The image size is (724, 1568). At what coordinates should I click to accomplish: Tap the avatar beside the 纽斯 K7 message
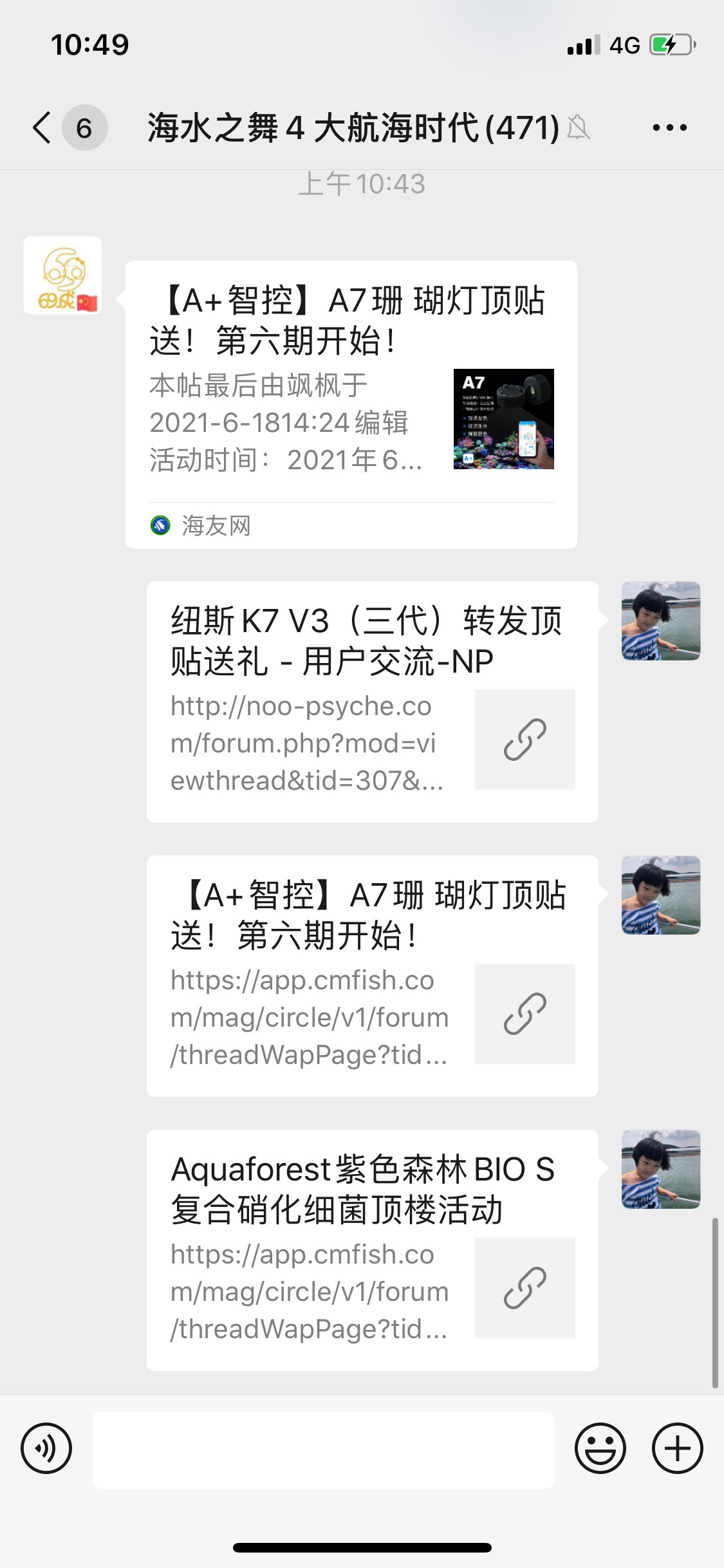[660, 621]
